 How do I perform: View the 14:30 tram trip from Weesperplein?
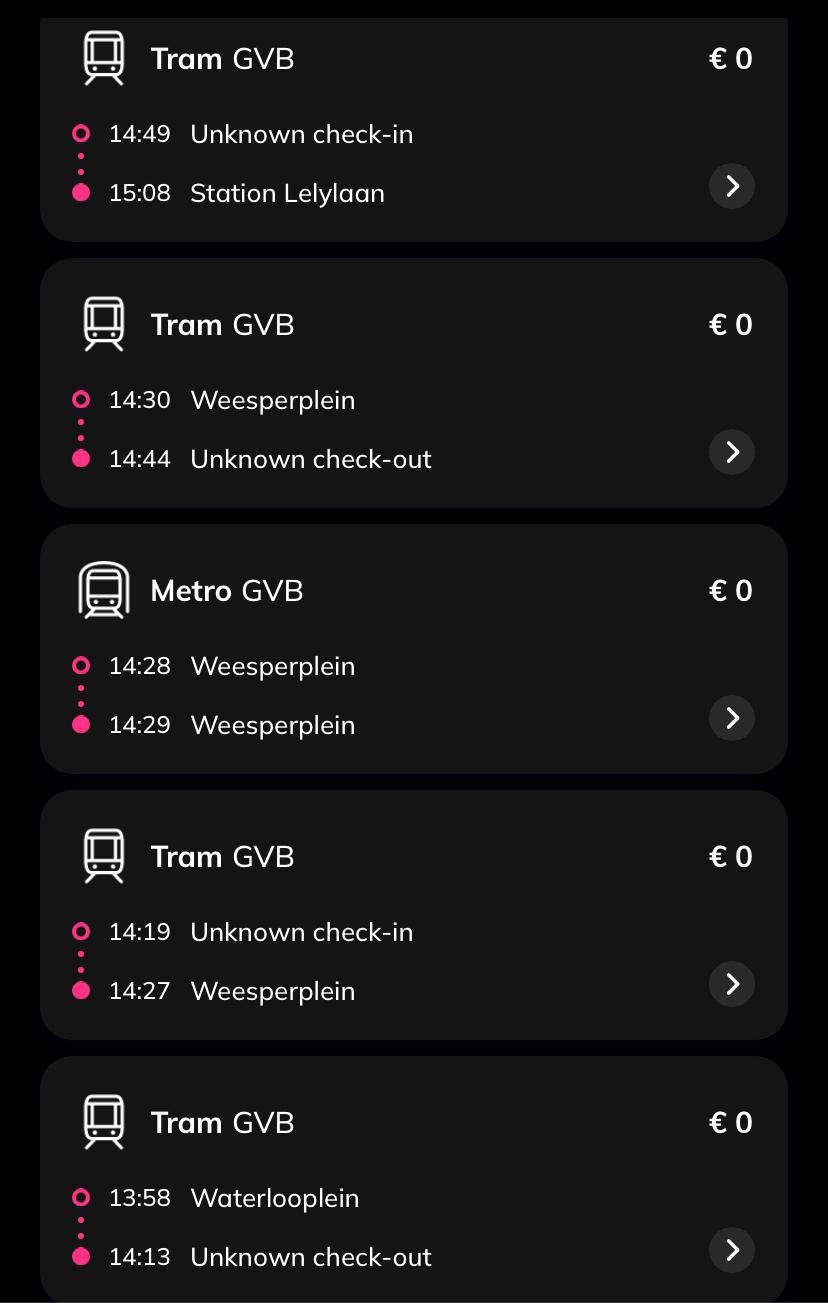pos(731,452)
